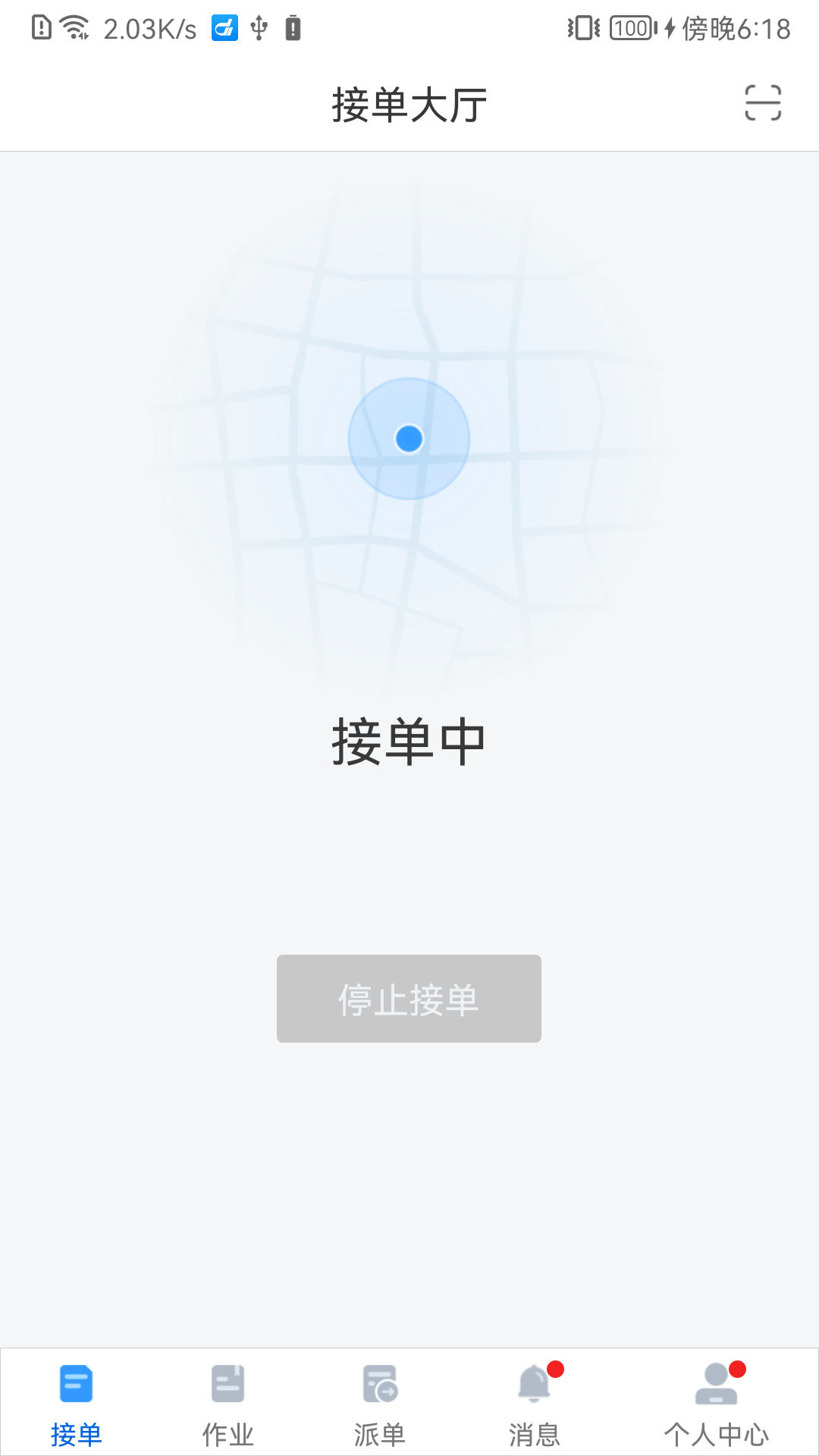819x1456 pixels.
Task: Tap the 停止接单 button
Action: [409, 999]
